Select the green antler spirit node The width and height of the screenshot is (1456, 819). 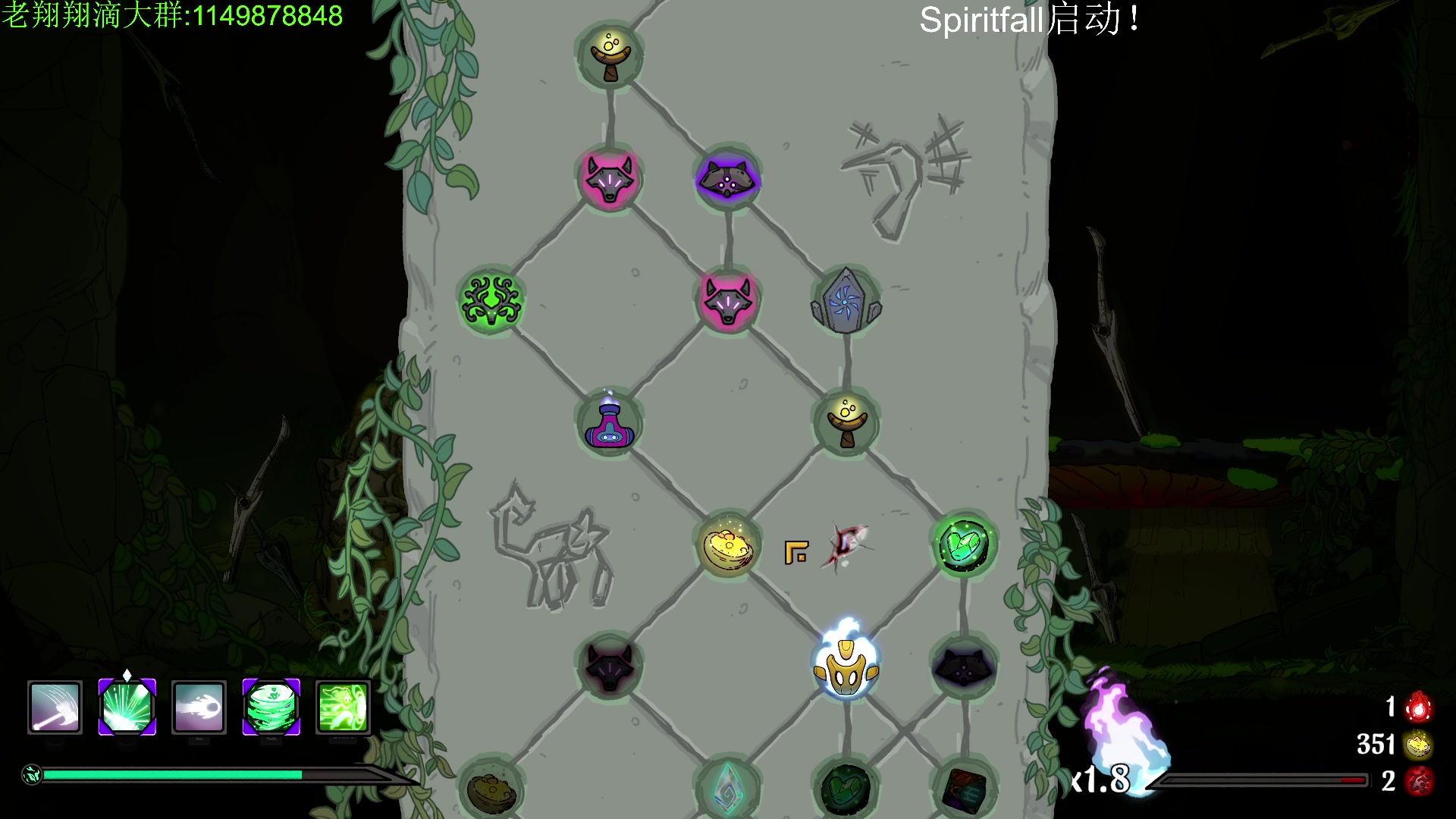point(491,301)
